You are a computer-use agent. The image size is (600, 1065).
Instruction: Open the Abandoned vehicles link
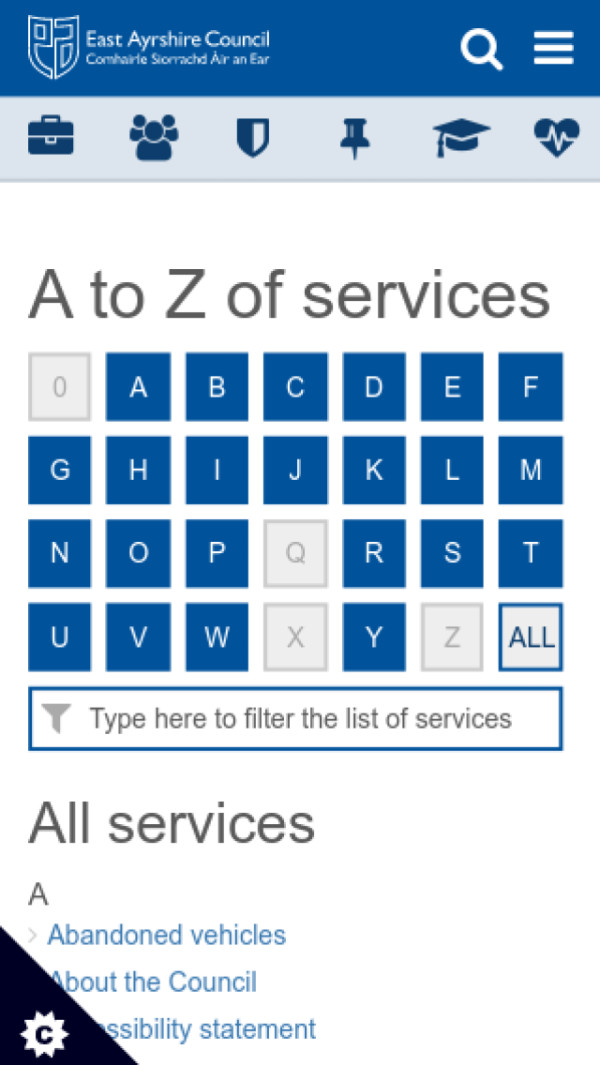pyautogui.click(x=166, y=935)
